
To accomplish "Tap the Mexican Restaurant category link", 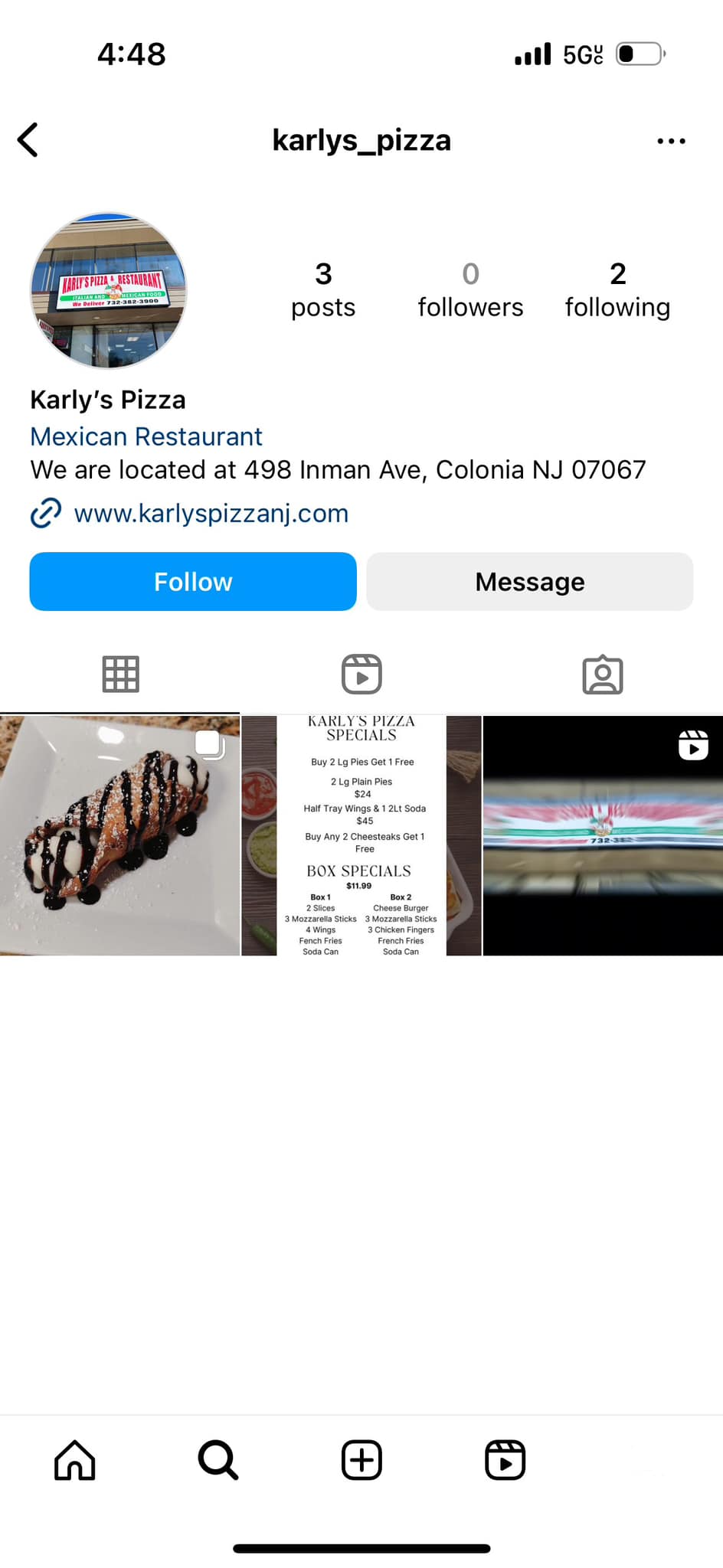I will pos(146,436).
